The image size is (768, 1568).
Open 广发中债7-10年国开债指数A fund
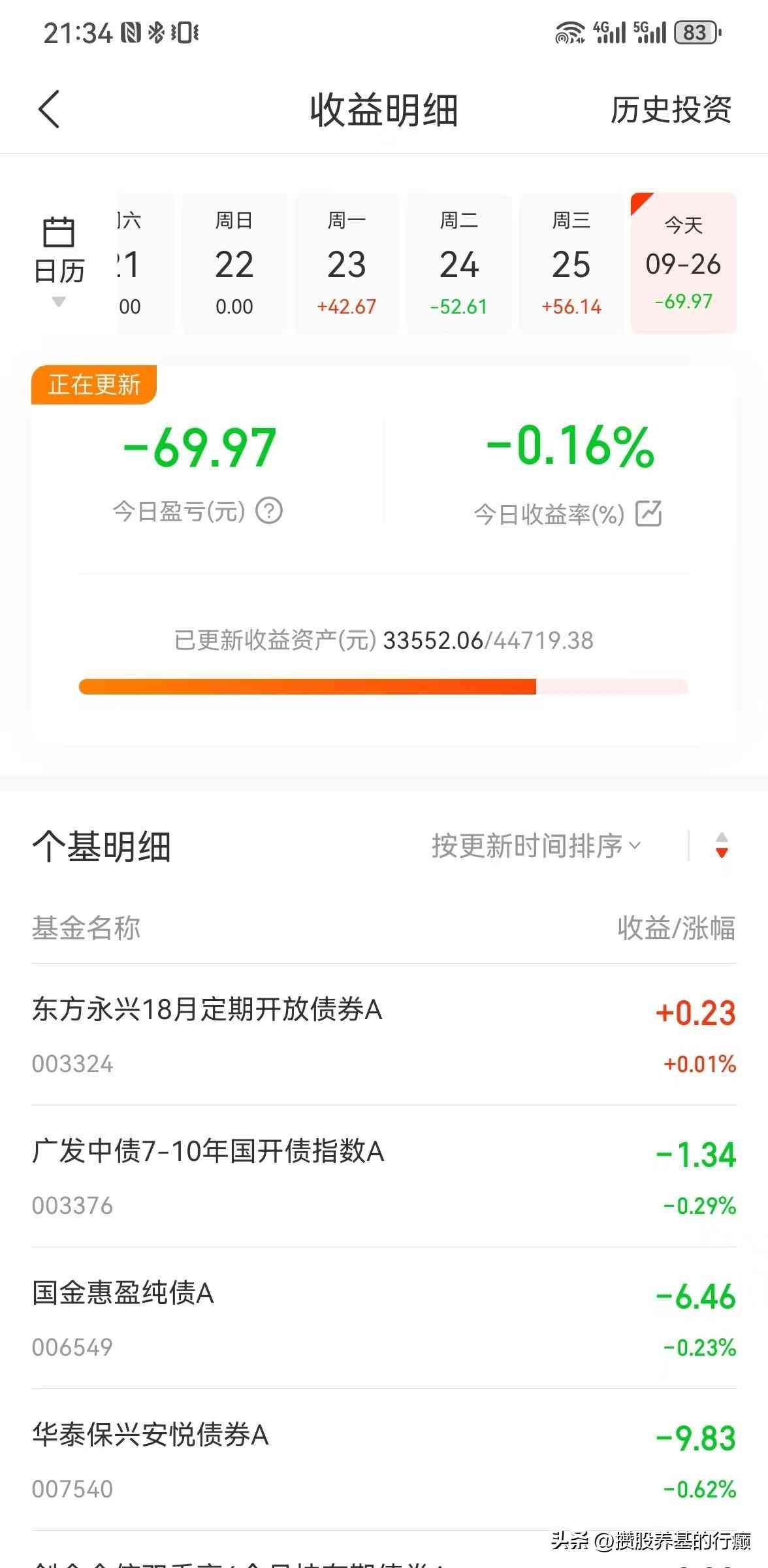click(383, 1176)
